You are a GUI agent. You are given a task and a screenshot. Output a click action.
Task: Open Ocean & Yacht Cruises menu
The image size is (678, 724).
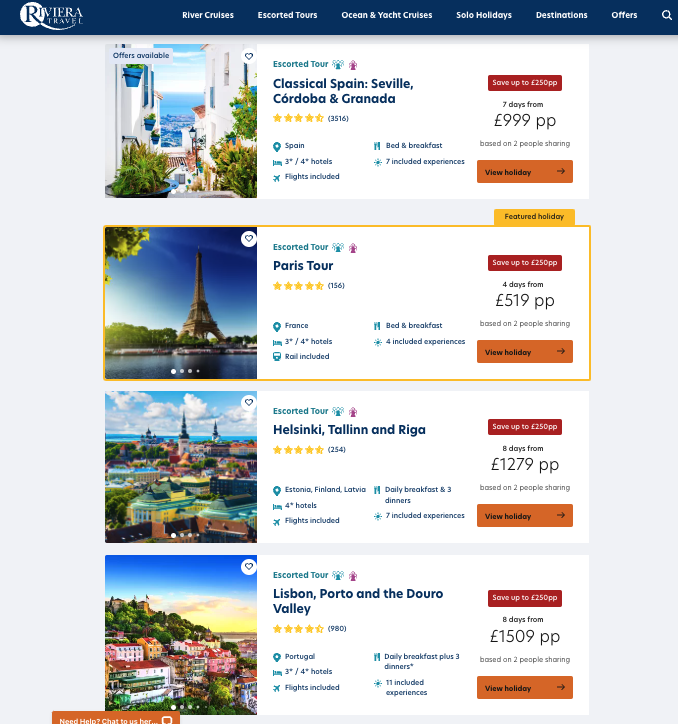[x=386, y=15]
